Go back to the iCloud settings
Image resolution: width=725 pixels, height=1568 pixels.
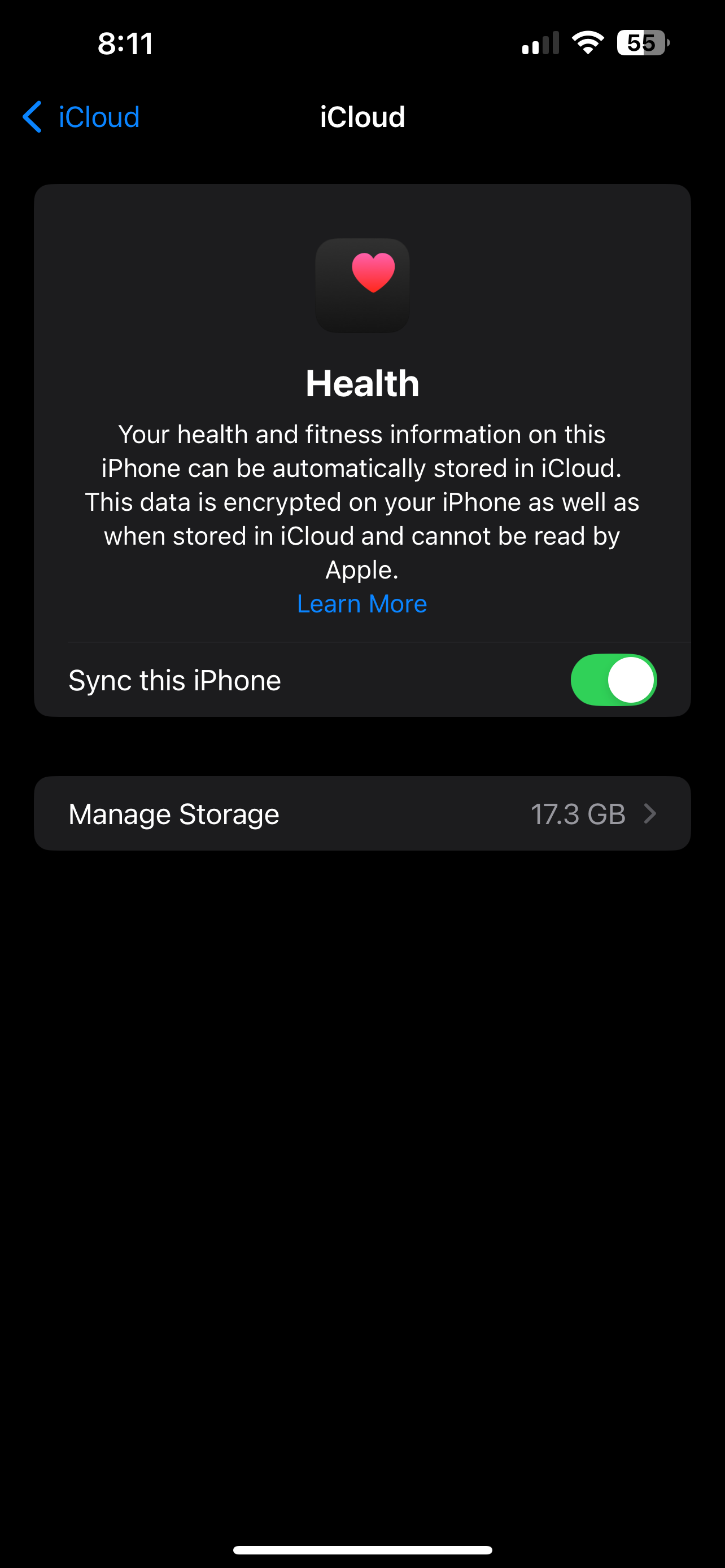tap(81, 116)
